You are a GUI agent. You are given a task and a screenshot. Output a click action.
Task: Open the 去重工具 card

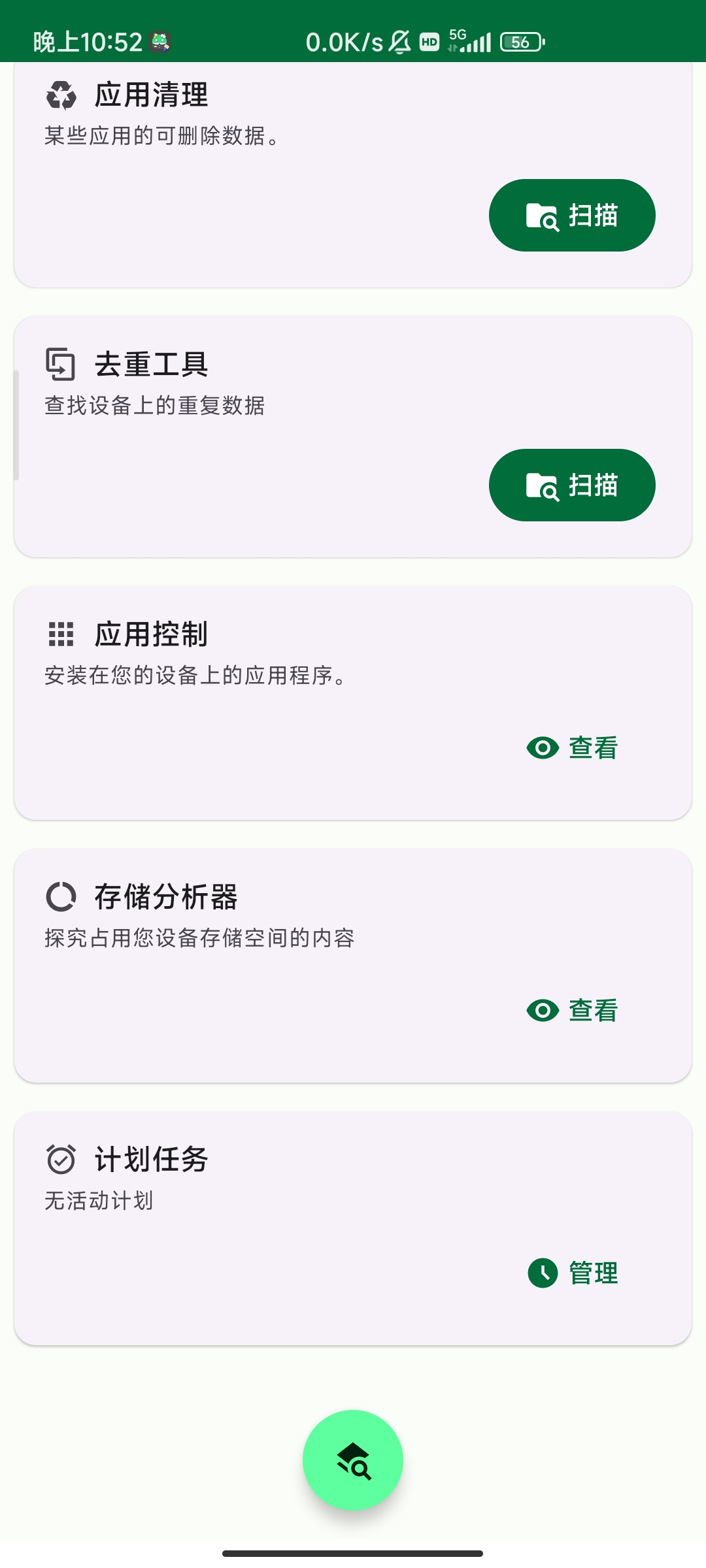tap(353, 436)
